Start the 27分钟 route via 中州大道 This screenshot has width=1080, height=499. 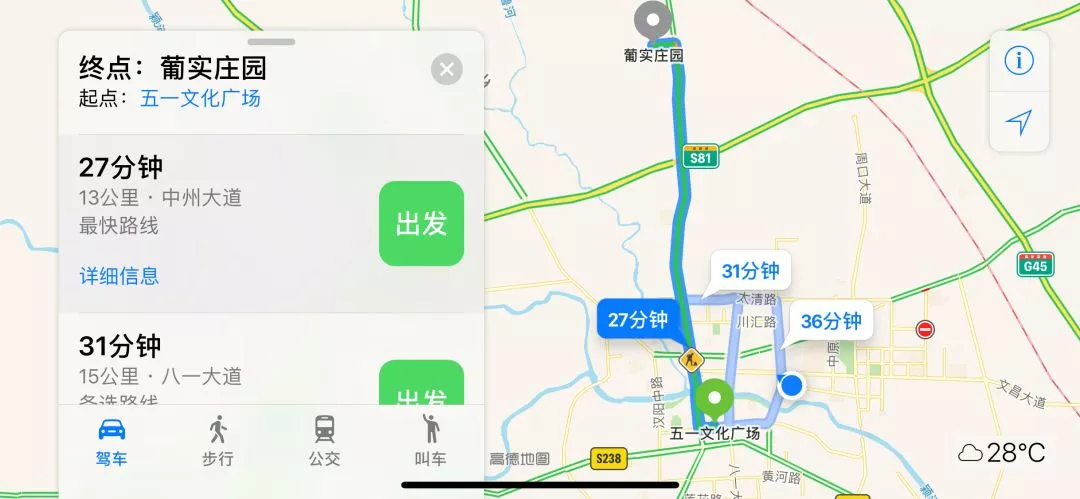pos(421,223)
